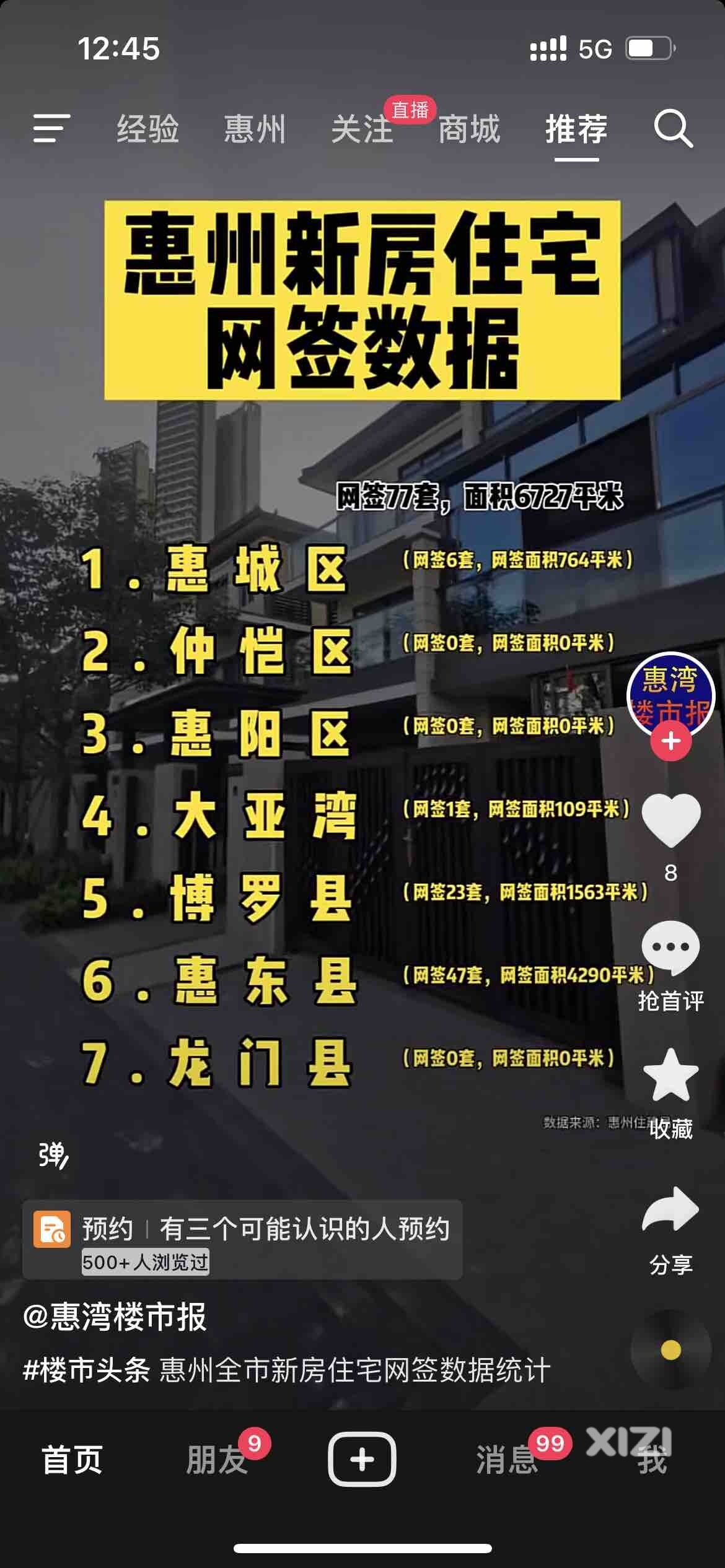Screen dimensions: 725x1568
Task: Open the 消息 messages tab
Action: tap(507, 1460)
